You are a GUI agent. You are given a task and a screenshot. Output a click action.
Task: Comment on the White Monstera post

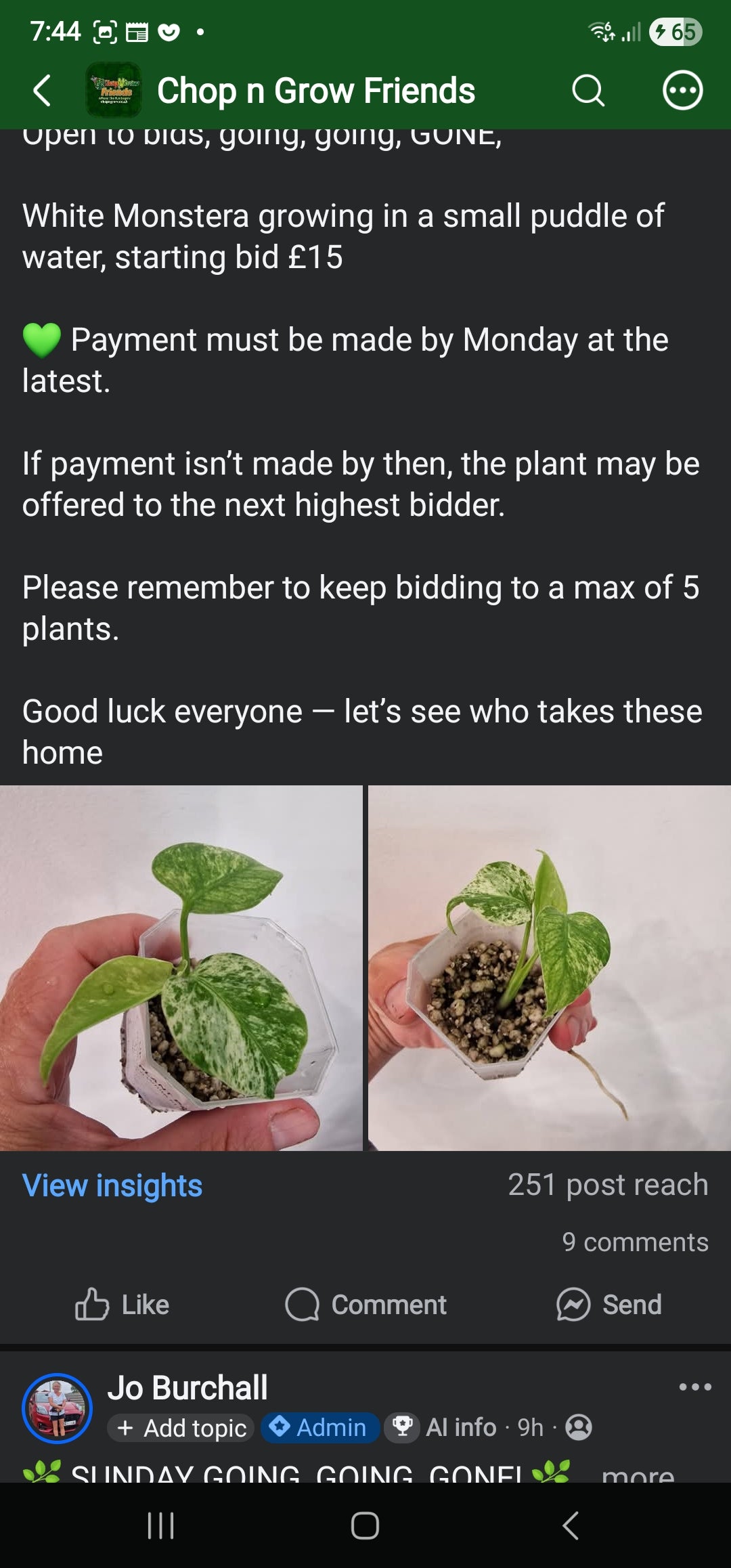pyautogui.click(x=365, y=1304)
